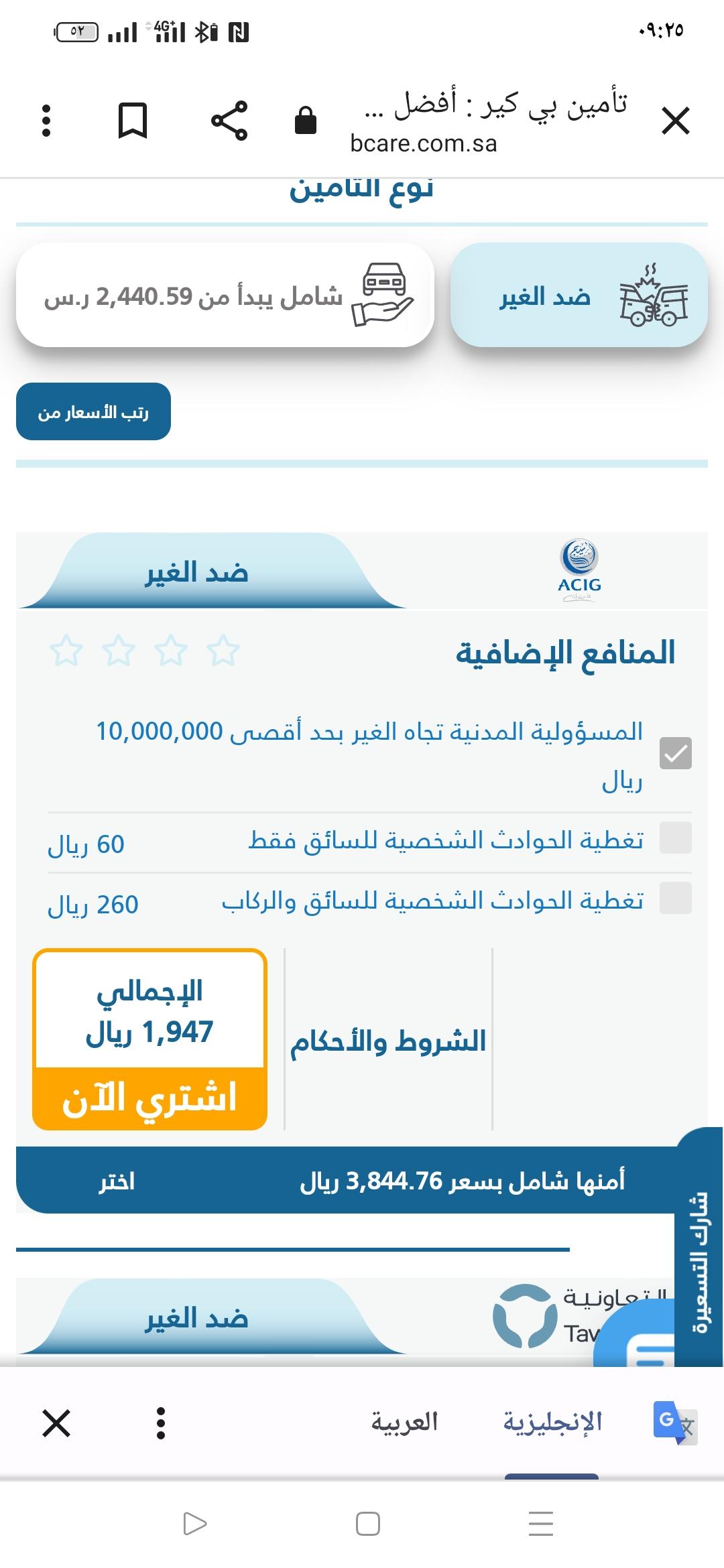Open رتب الأسعار من sorting button
Image resolution: width=724 pixels, height=1568 pixels.
(93, 411)
